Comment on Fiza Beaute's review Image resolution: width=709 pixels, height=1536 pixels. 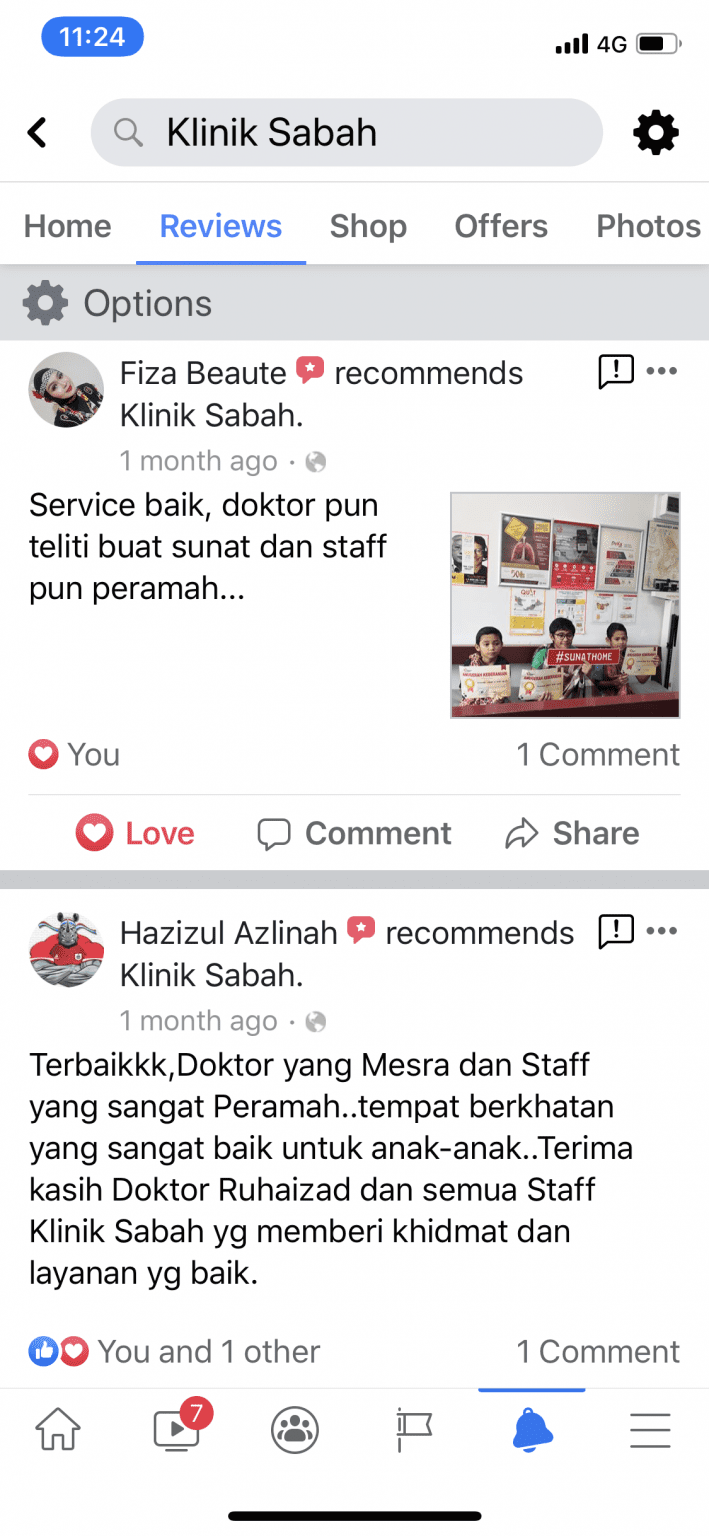[354, 833]
